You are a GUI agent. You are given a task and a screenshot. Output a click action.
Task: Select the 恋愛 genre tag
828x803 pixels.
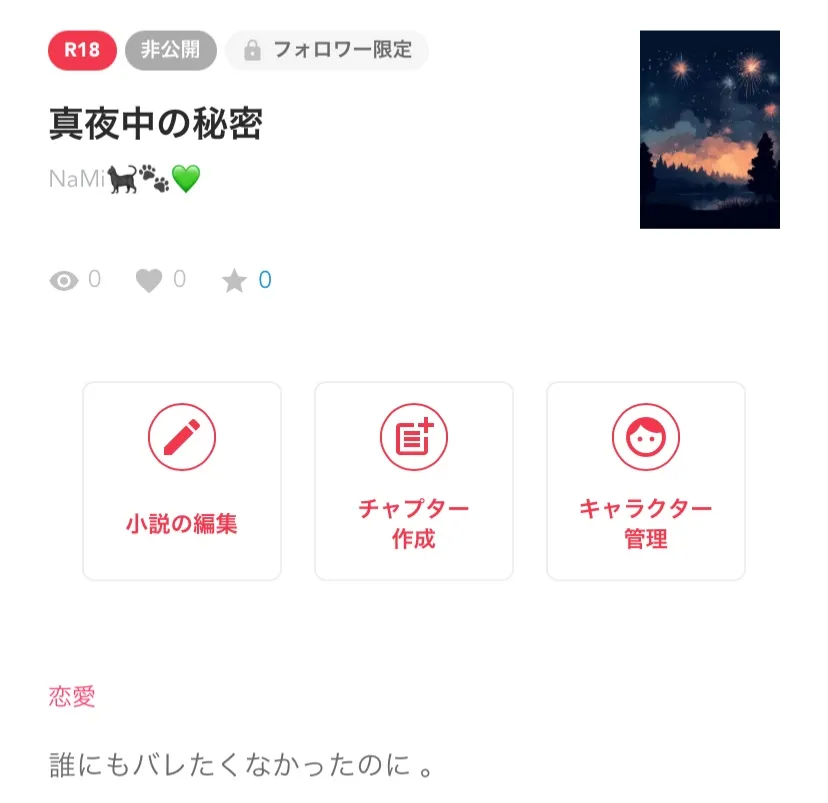coord(72,696)
